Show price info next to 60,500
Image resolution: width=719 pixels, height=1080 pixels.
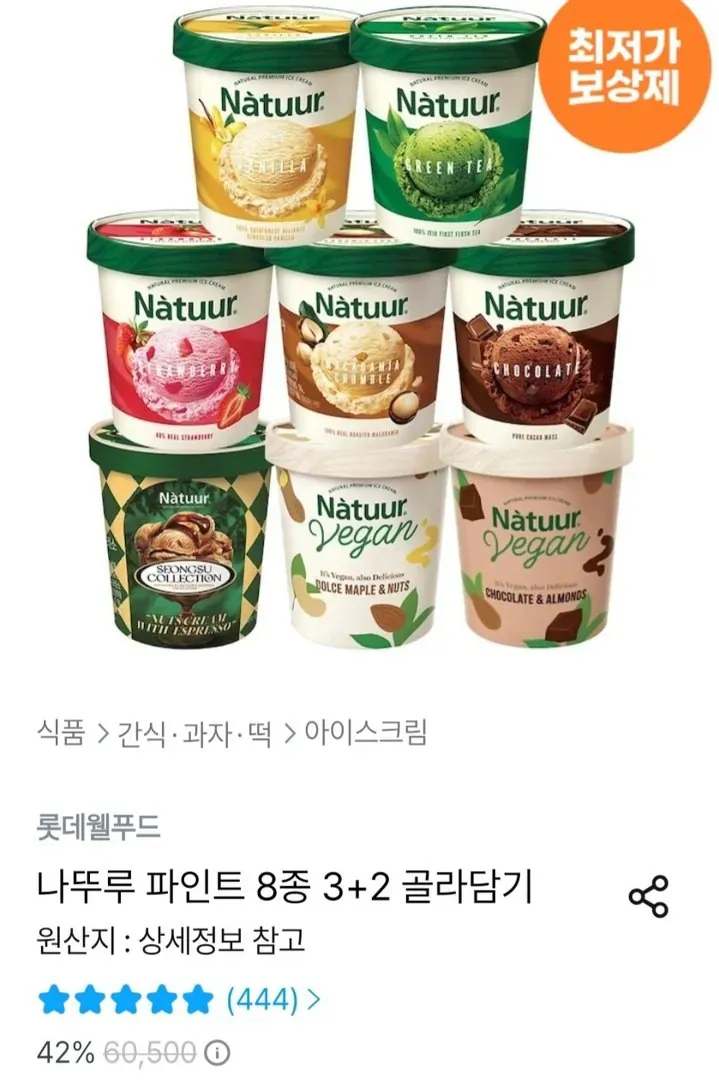click(218, 1052)
